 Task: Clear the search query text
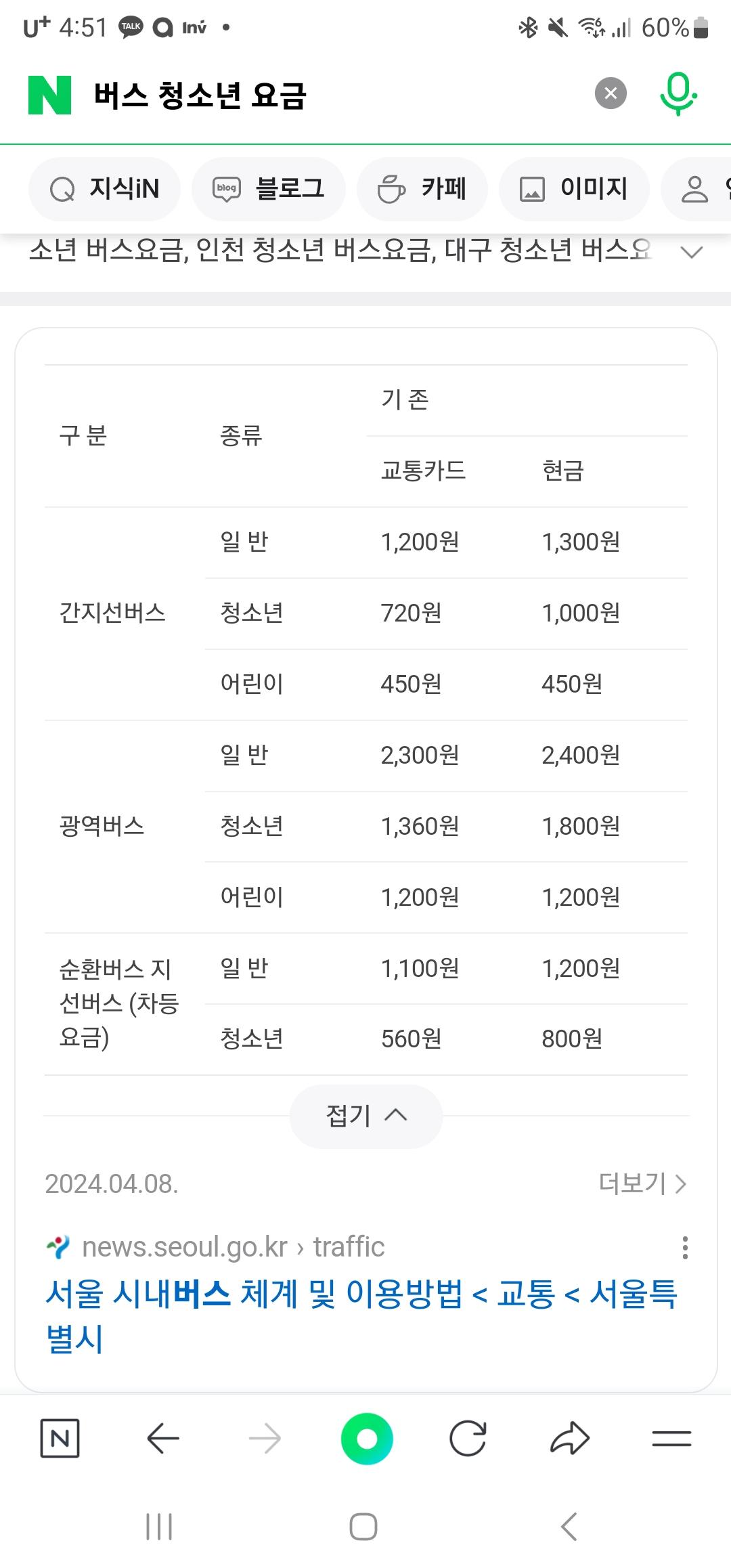(x=611, y=93)
